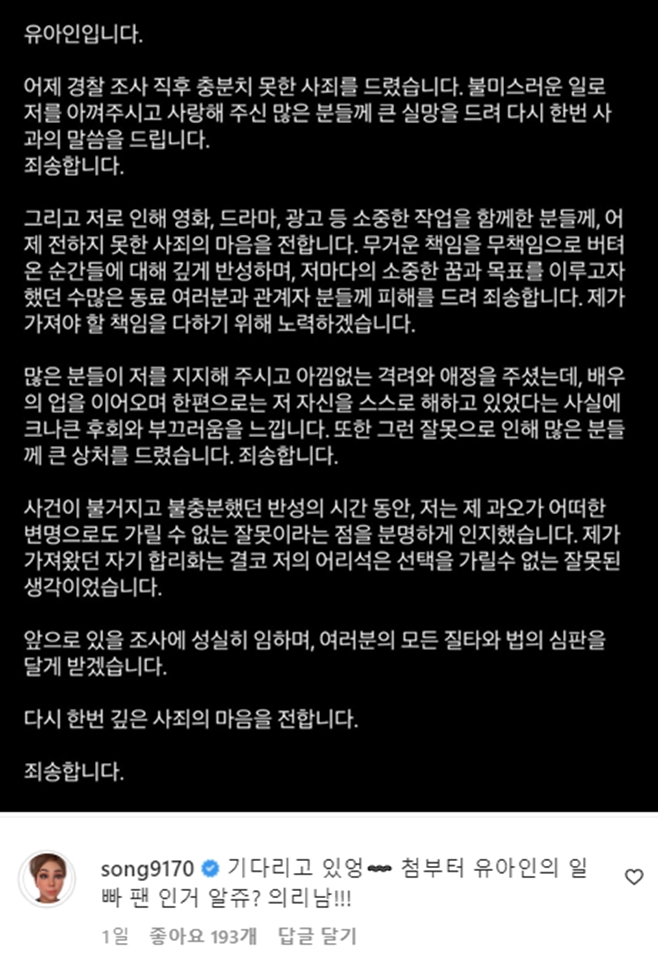Open the apology statement post image
The image size is (658, 975).
tap(329, 405)
